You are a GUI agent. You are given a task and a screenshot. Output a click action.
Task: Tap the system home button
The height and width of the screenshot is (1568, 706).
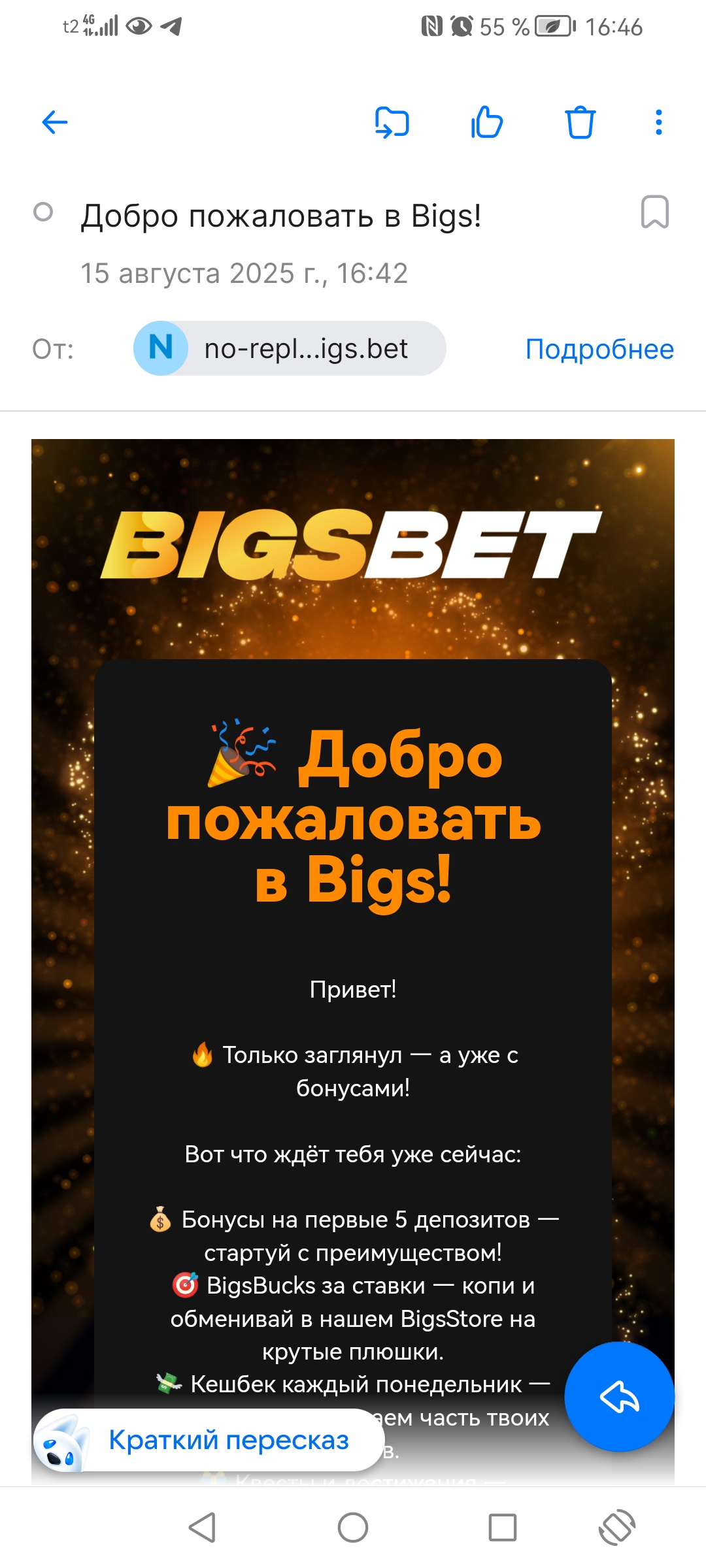[x=353, y=1527]
